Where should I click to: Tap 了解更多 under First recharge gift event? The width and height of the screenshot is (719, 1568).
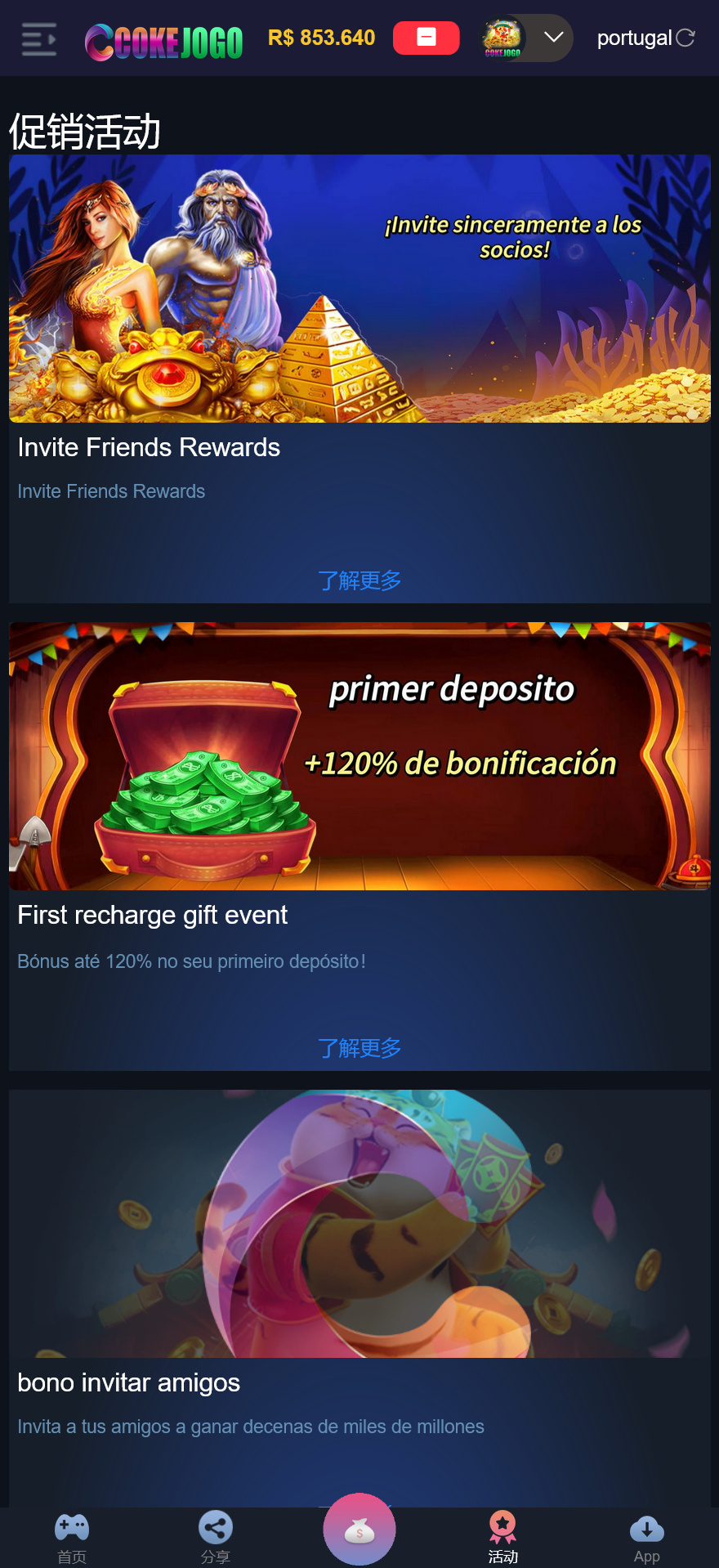pyautogui.click(x=359, y=1048)
